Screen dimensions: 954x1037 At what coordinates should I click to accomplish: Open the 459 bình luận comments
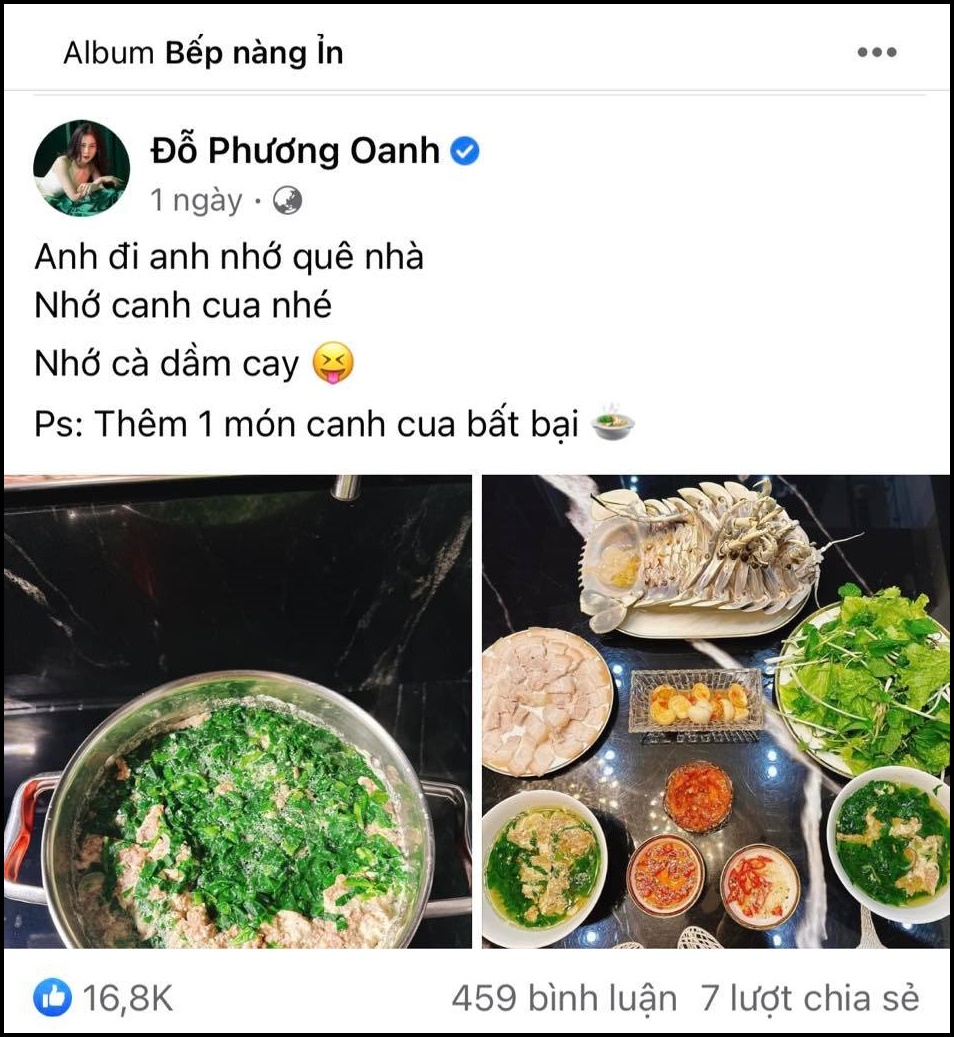click(563, 997)
